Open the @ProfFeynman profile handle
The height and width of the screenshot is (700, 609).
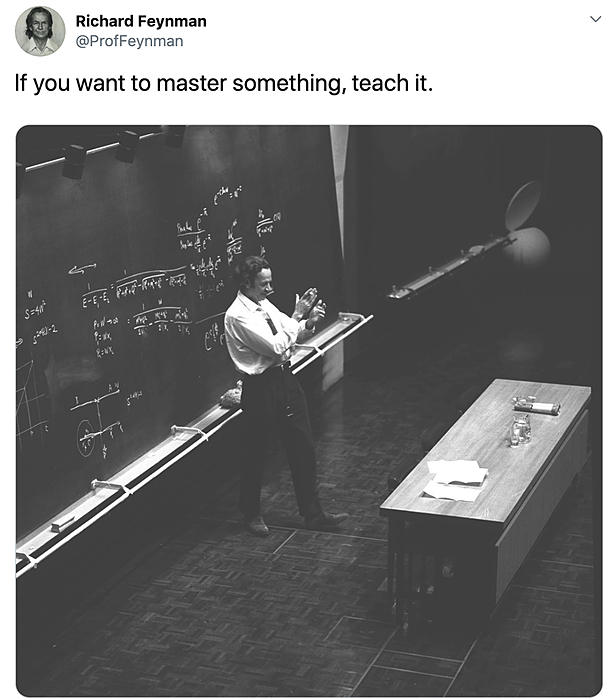[129, 41]
